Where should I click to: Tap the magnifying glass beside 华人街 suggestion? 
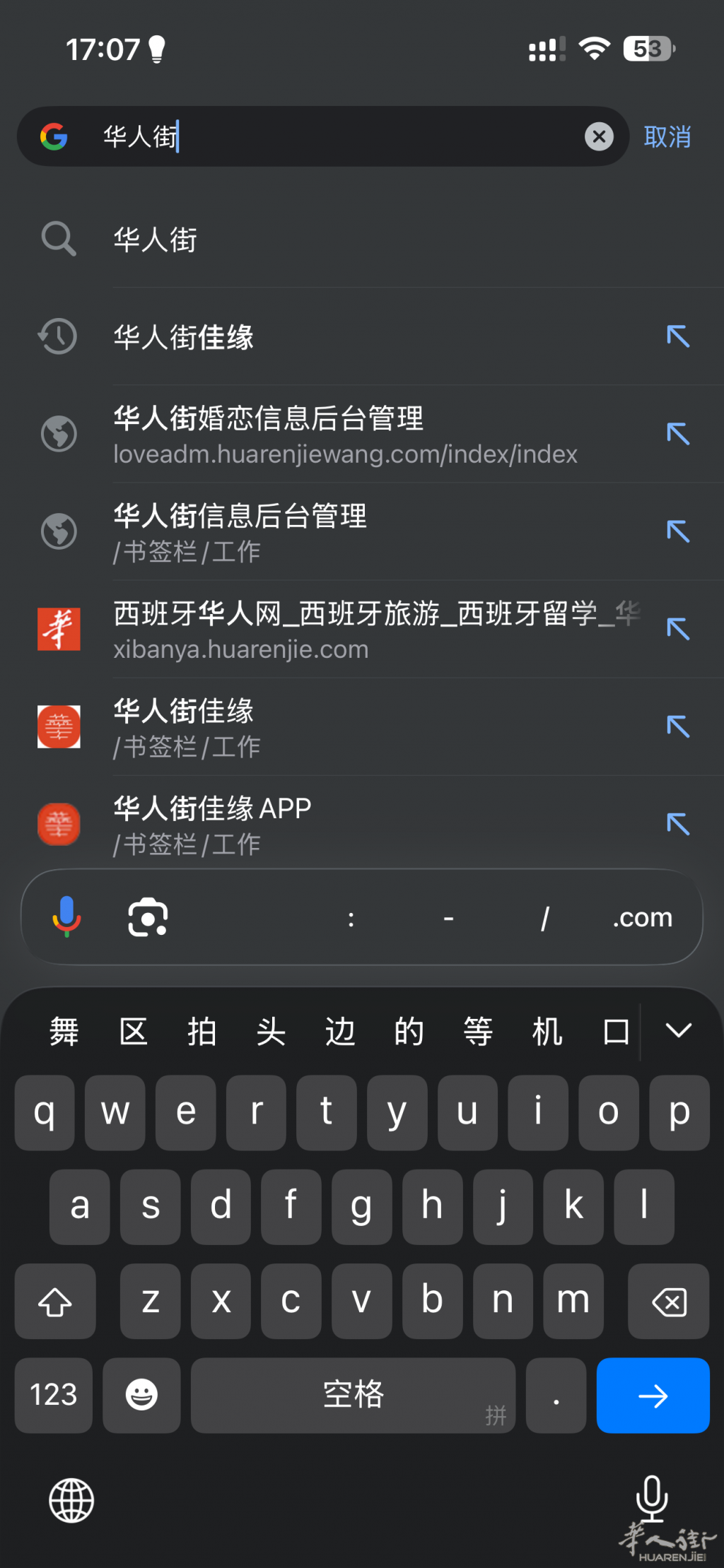(x=59, y=239)
